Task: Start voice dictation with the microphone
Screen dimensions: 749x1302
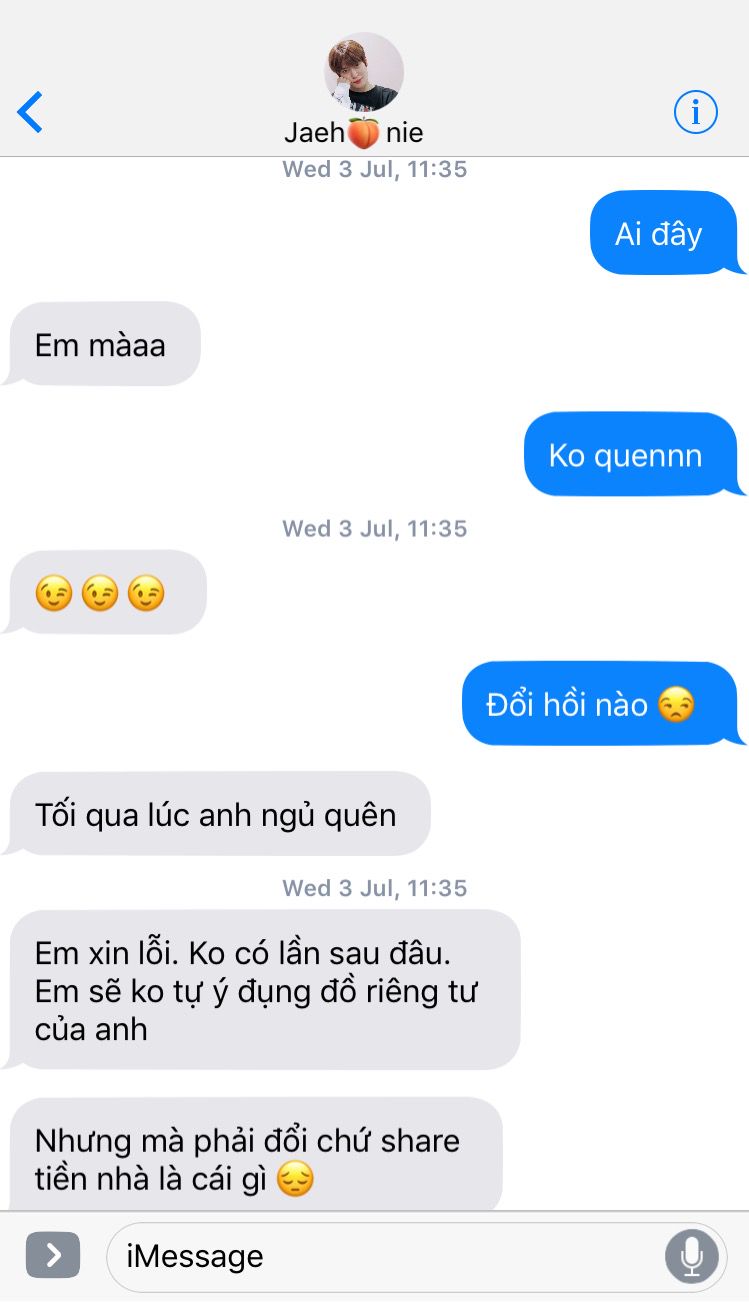Action: click(x=691, y=1256)
